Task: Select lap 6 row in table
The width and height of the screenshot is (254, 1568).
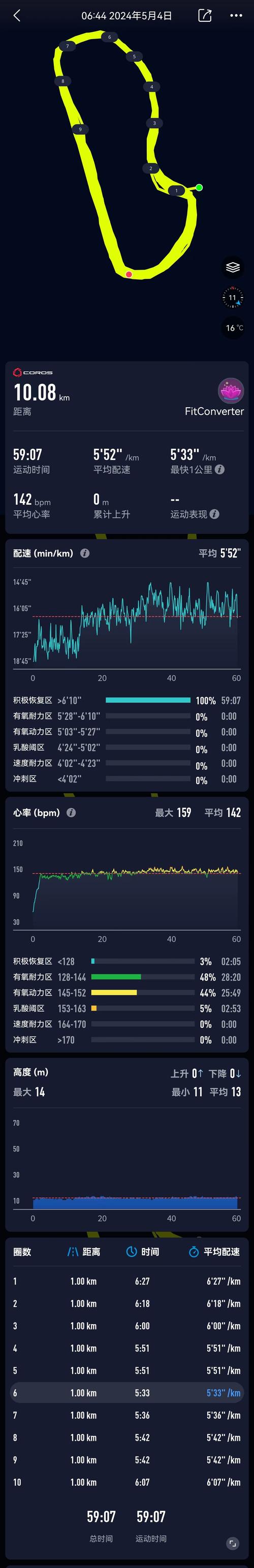Action: 126,1394
